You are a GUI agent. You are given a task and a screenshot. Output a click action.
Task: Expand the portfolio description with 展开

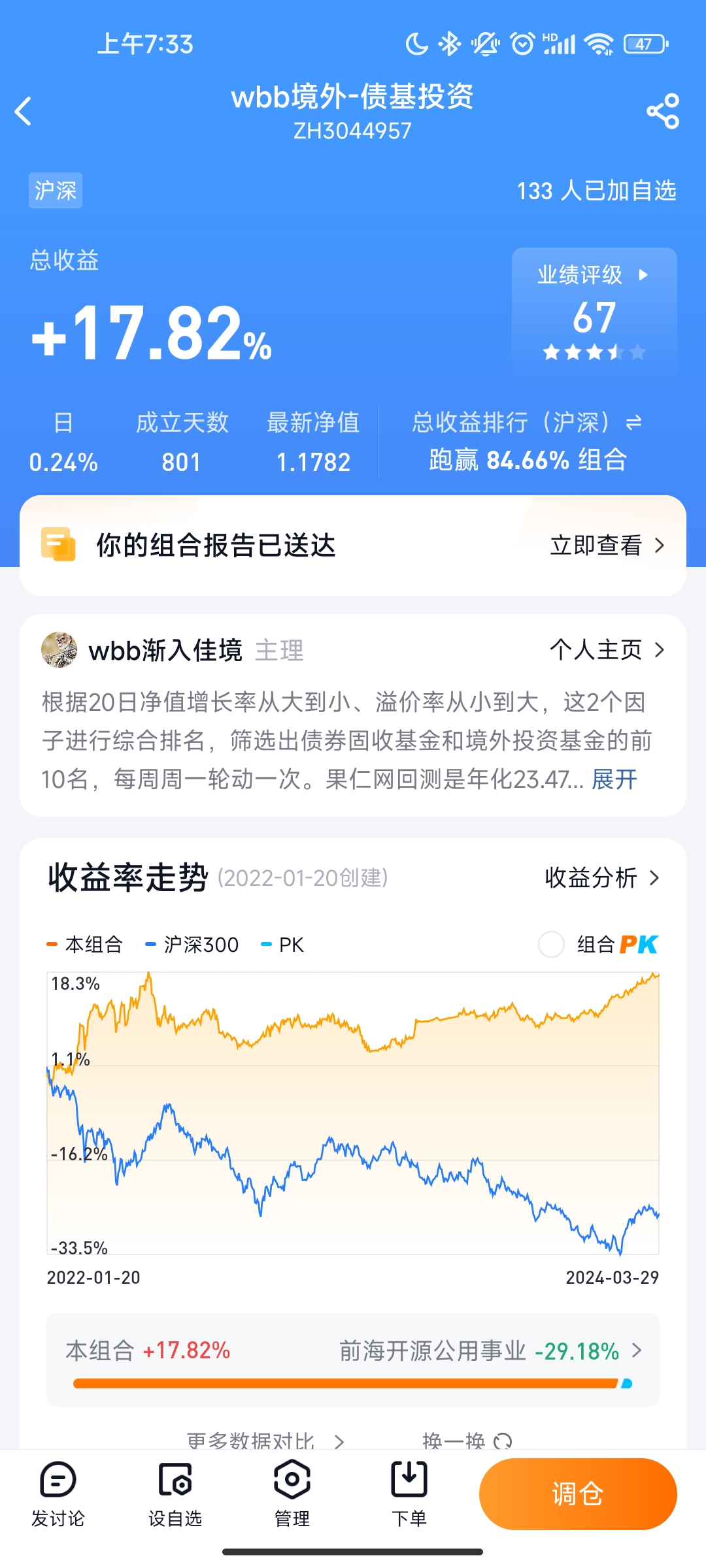pos(614,779)
